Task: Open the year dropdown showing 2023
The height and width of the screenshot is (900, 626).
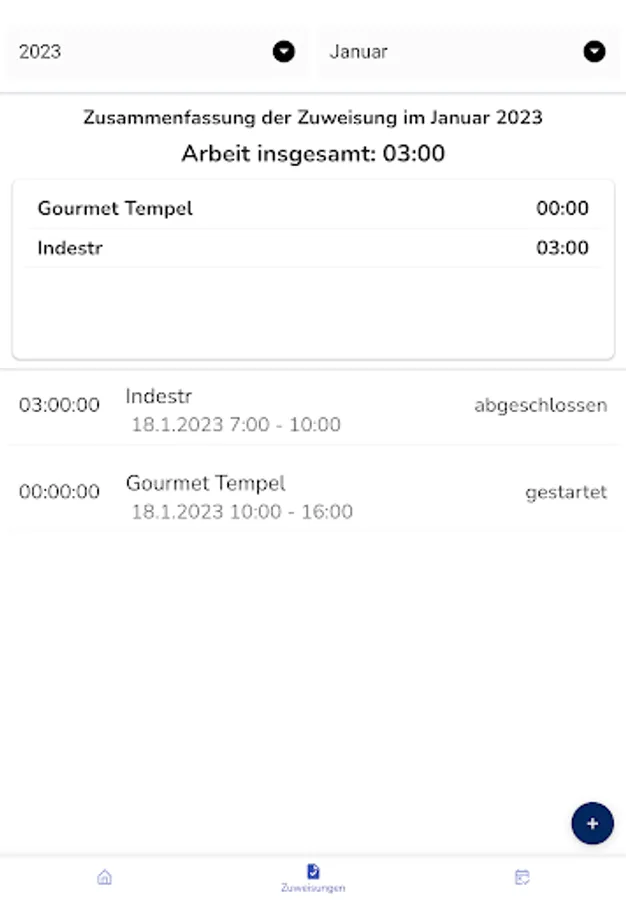Action: (x=156, y=52)
